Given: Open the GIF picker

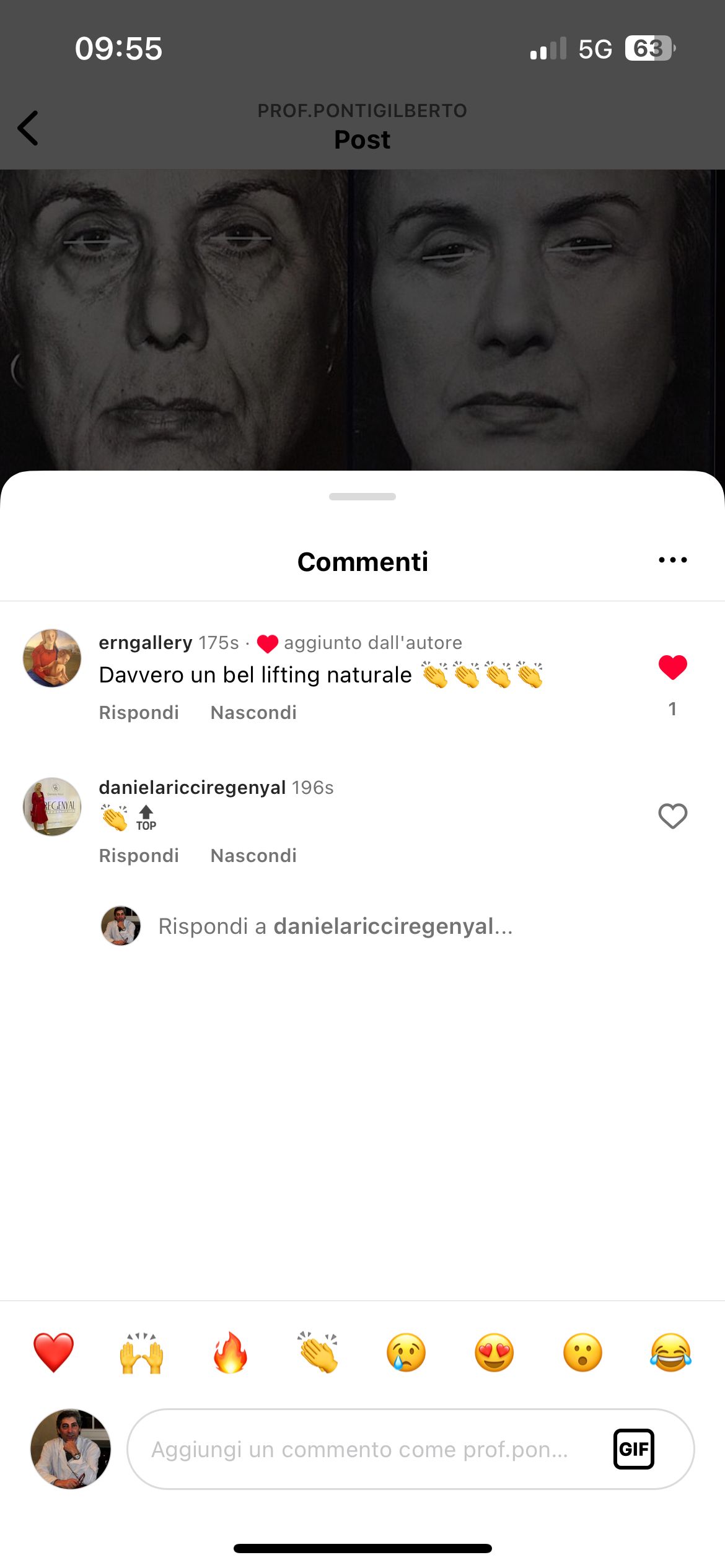Looking at the screenshot, I should click(633, 1449).
